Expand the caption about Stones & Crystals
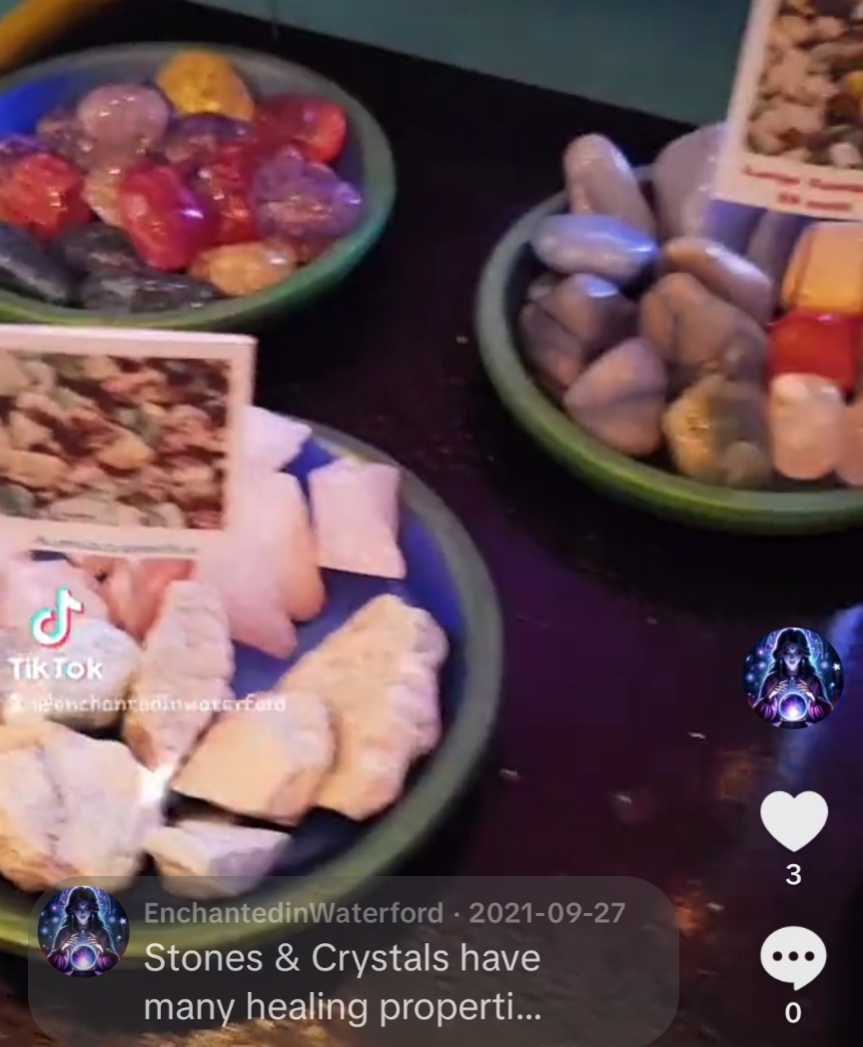The height and width of the screenshot is (1047, 863). [x=342, y=983]
